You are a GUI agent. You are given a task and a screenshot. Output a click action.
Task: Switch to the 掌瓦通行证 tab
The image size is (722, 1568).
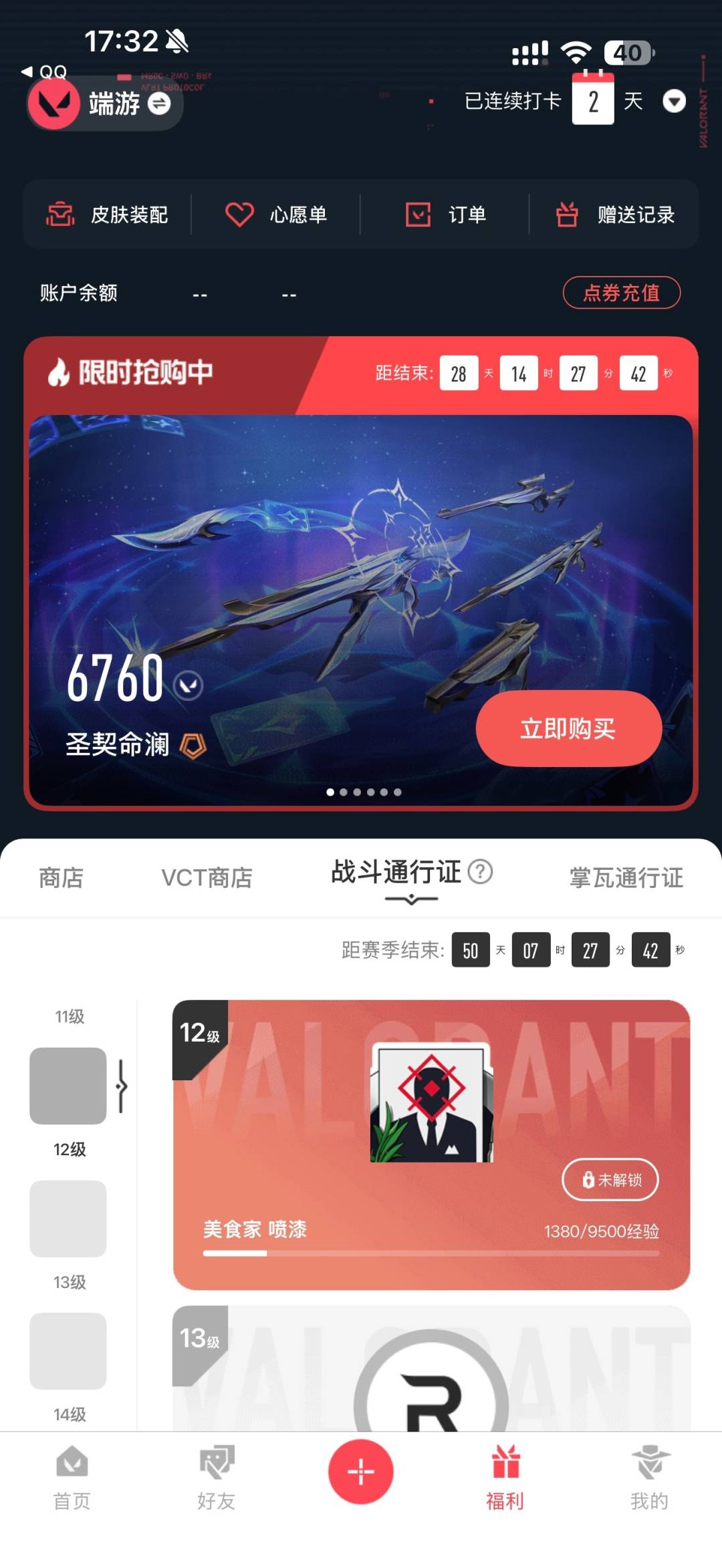(x=626, y=877)
